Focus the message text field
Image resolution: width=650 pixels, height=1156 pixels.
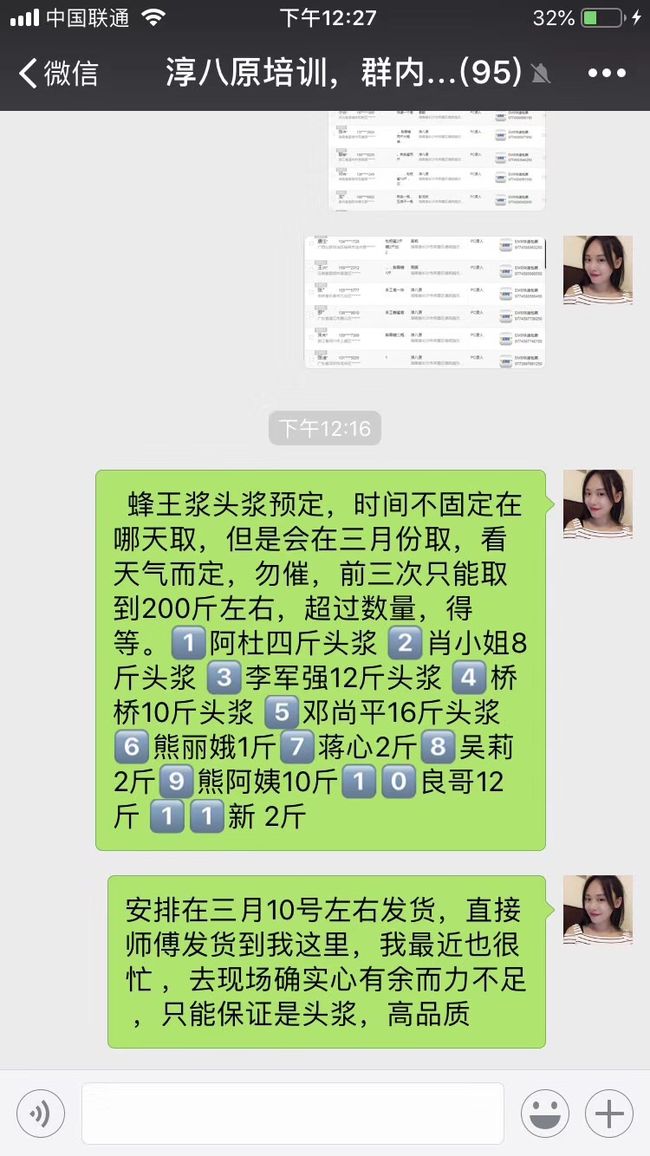[293, 1113]
